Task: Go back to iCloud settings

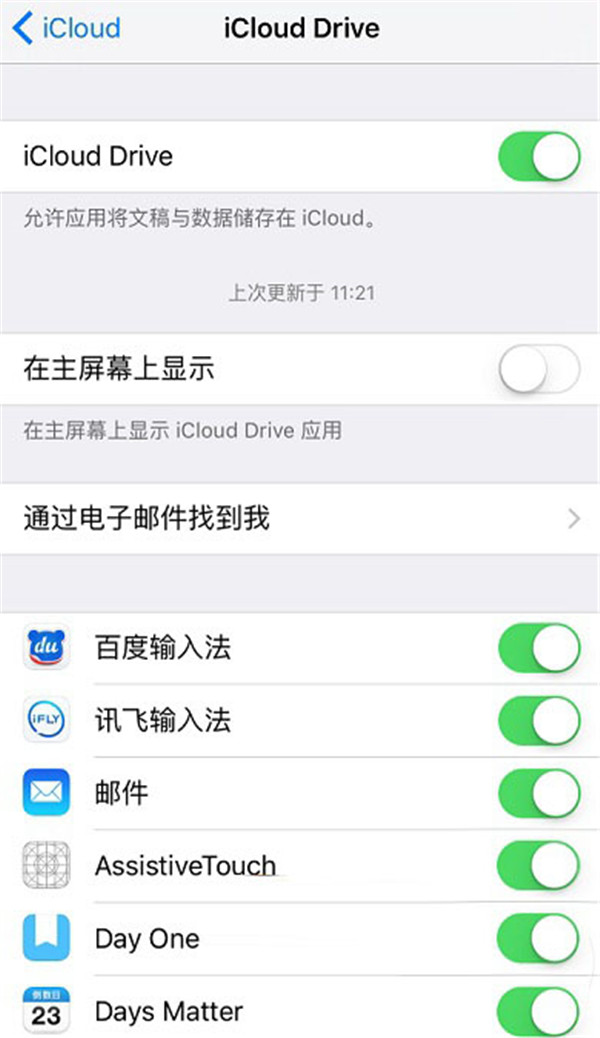Action: [66, 28]
